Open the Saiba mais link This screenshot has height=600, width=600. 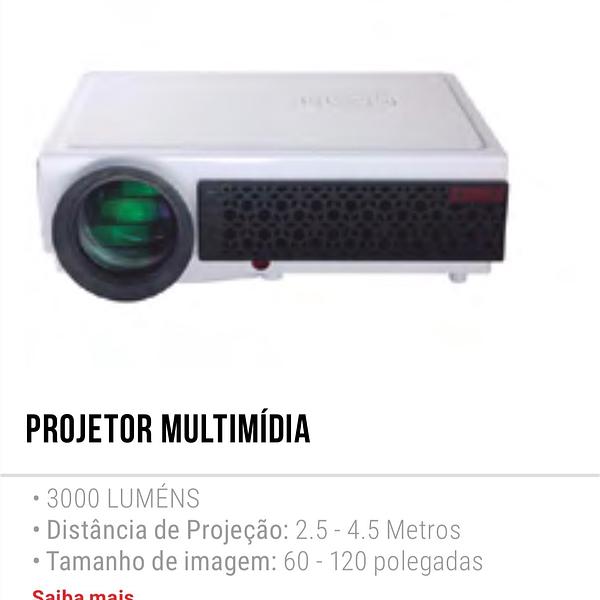[82, 595]
